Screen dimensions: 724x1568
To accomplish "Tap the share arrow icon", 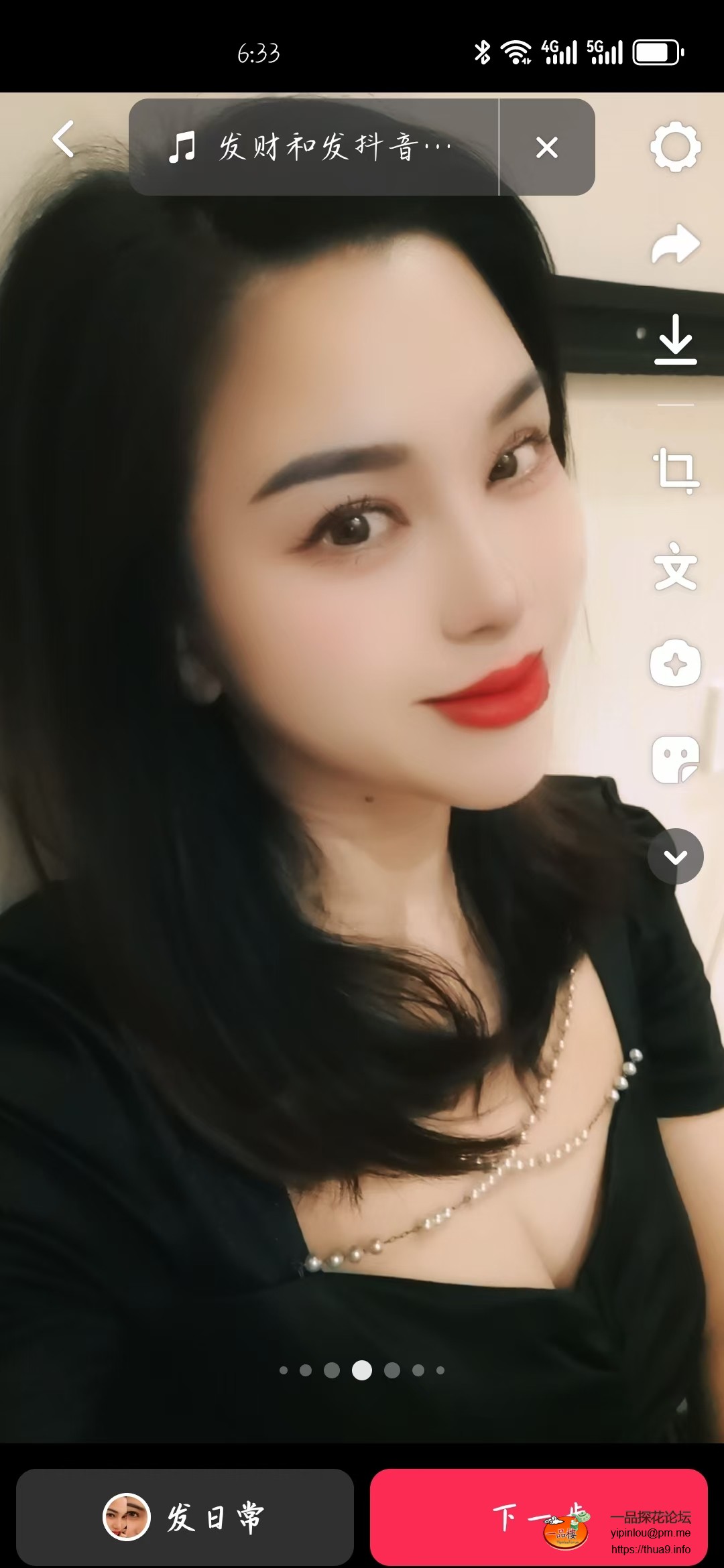I will 675,244.
